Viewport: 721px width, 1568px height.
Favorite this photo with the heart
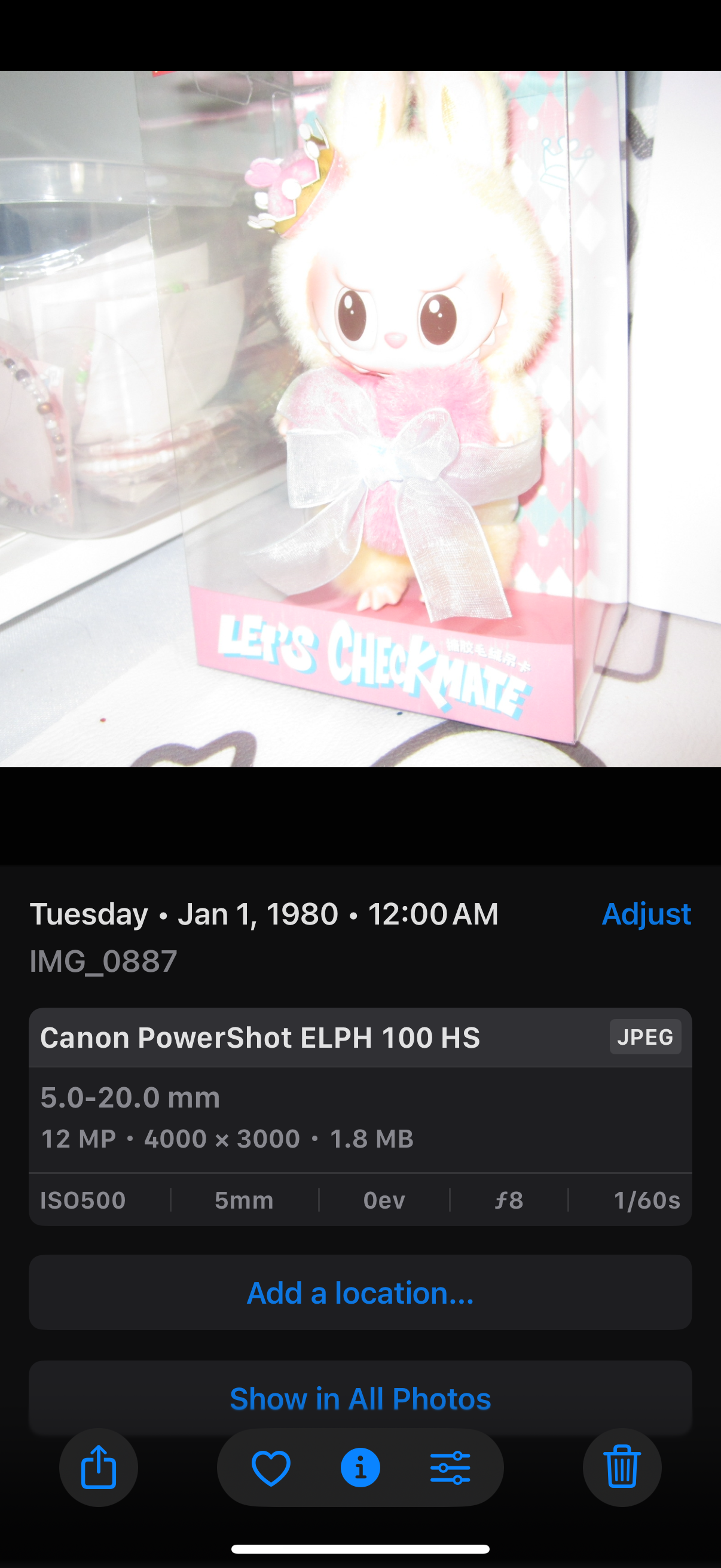point(271,1467)
